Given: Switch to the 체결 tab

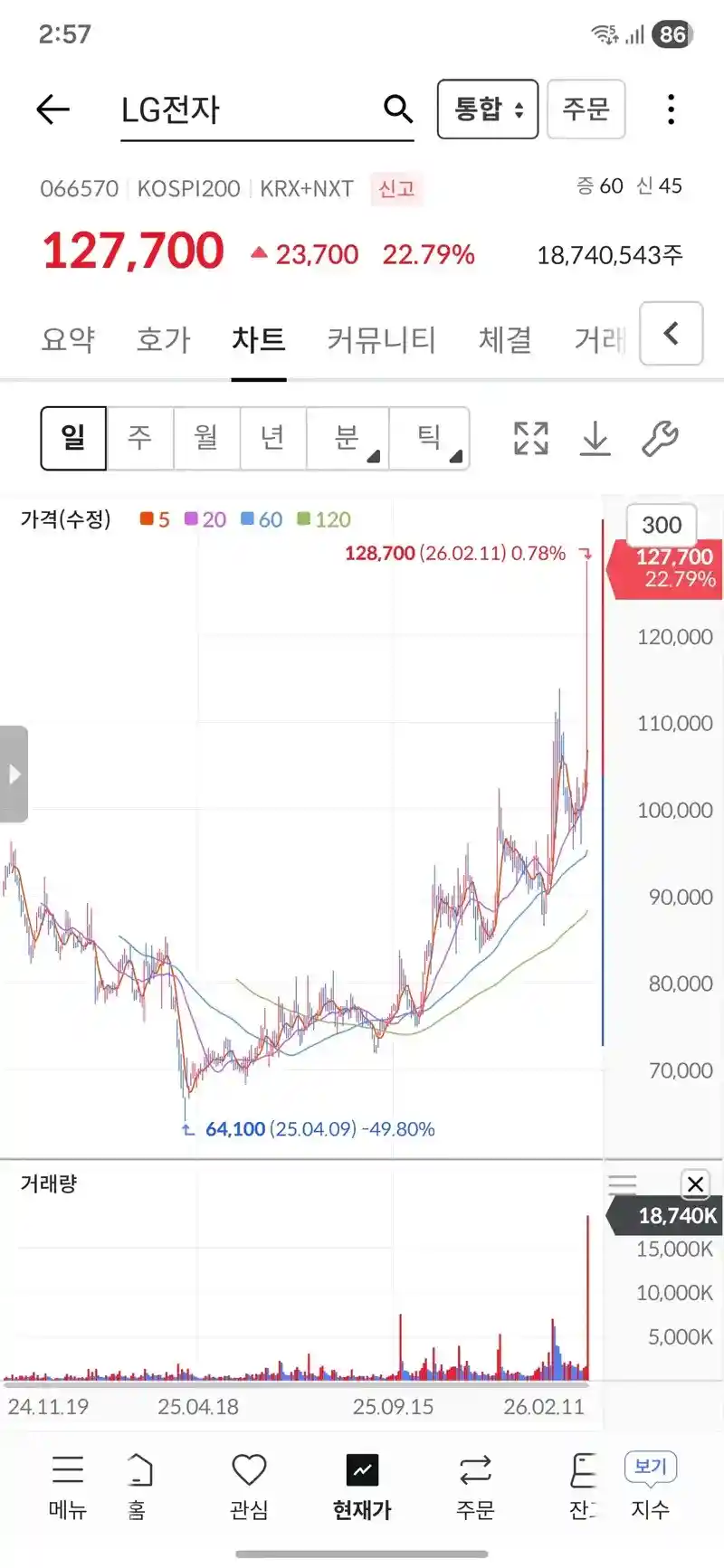Looking at the screenshot, I should tap(505, 339).
